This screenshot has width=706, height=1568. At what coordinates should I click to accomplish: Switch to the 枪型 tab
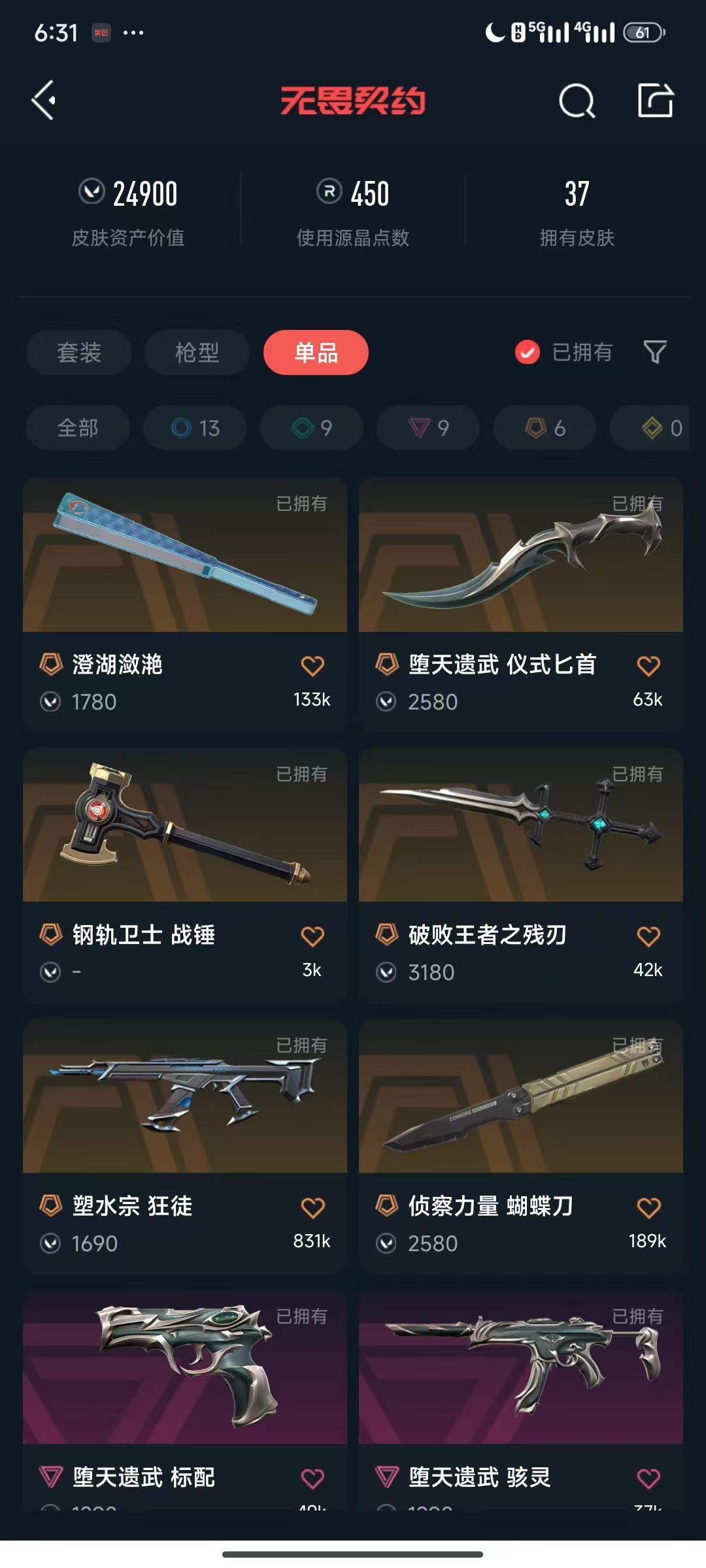coord(197,353)
